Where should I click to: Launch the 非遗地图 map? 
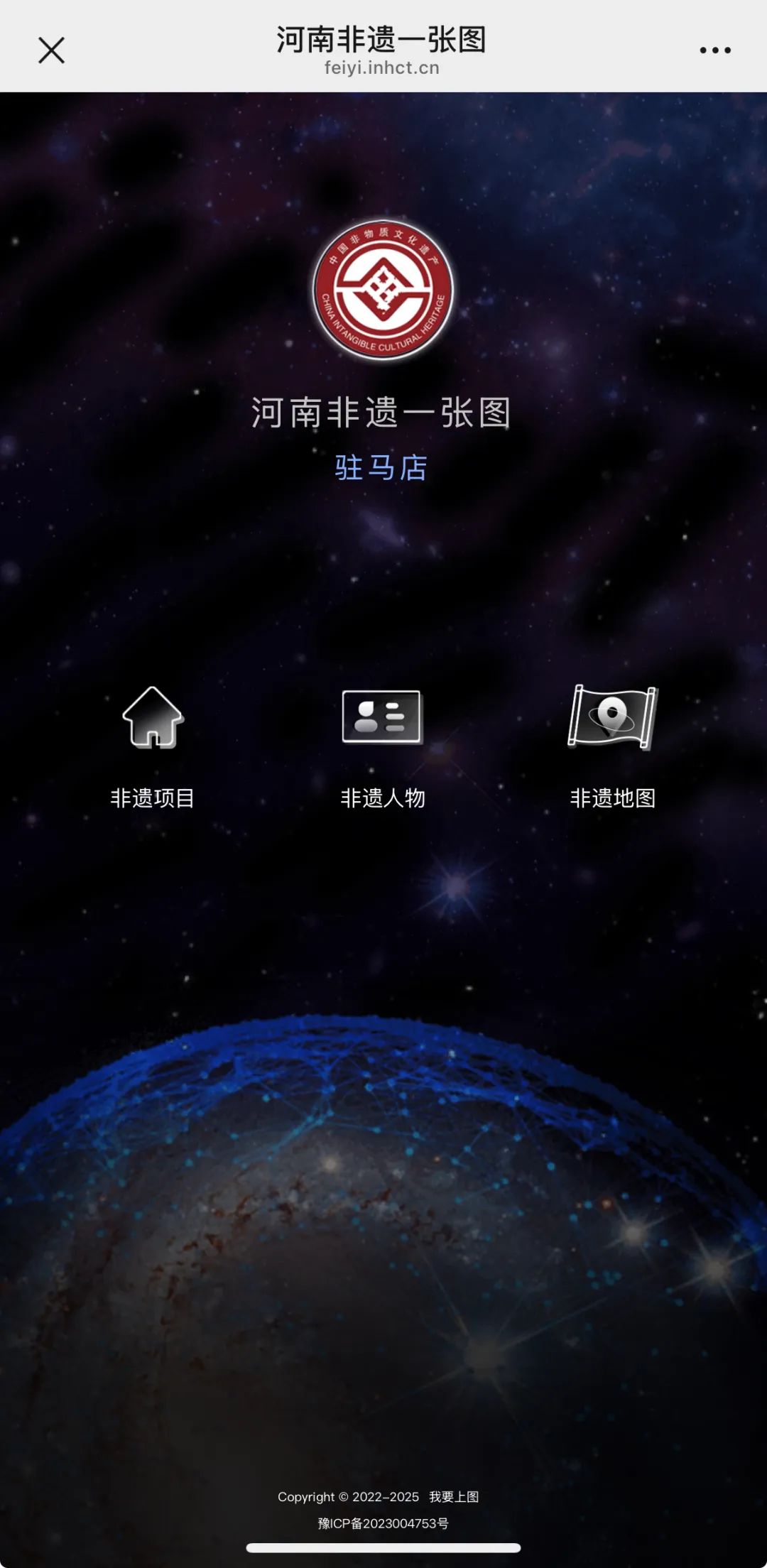pyautogui.click(x=612, y=746)
